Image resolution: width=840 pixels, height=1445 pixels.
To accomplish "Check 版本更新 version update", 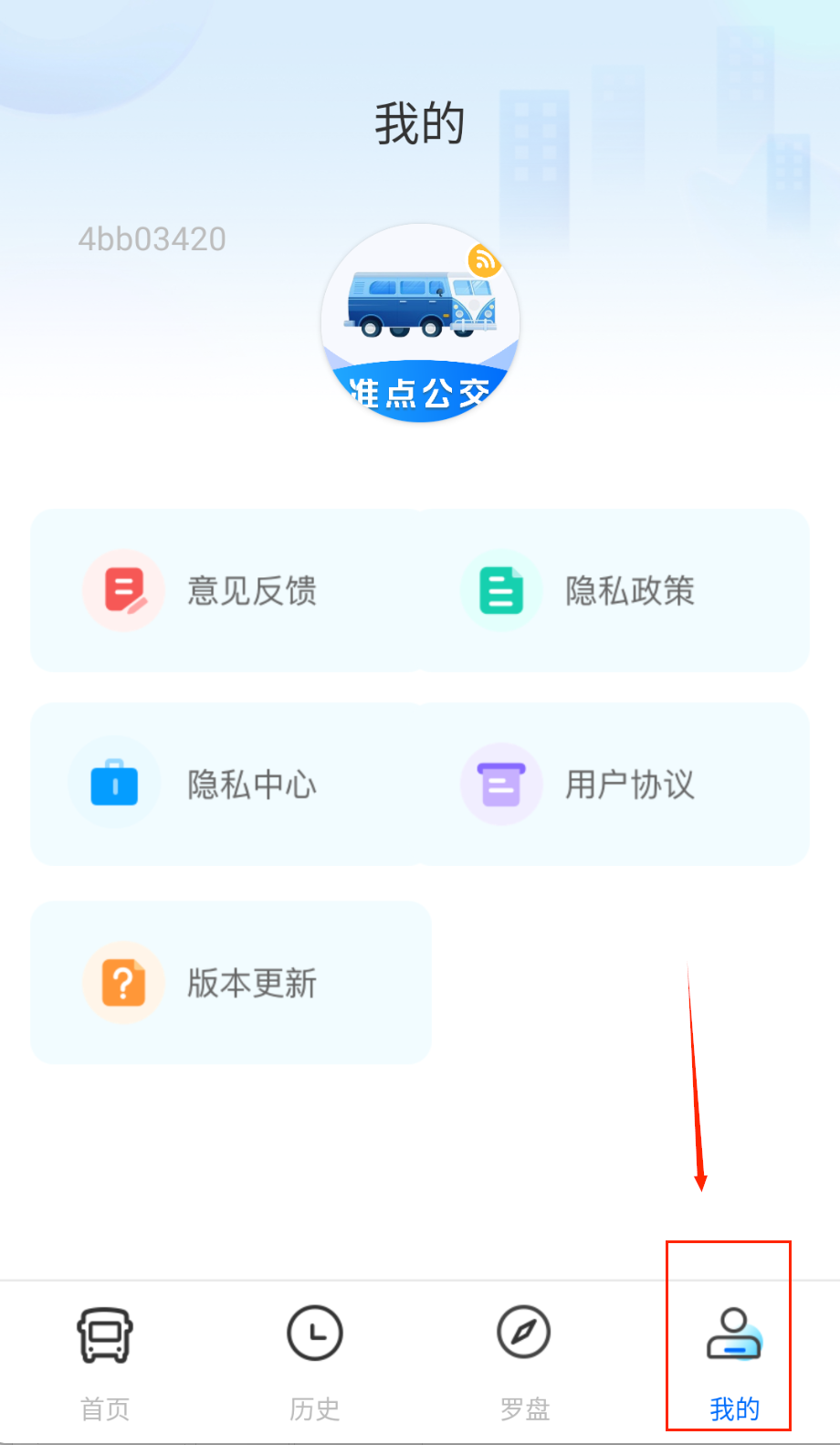I will (x=230, y=983).
